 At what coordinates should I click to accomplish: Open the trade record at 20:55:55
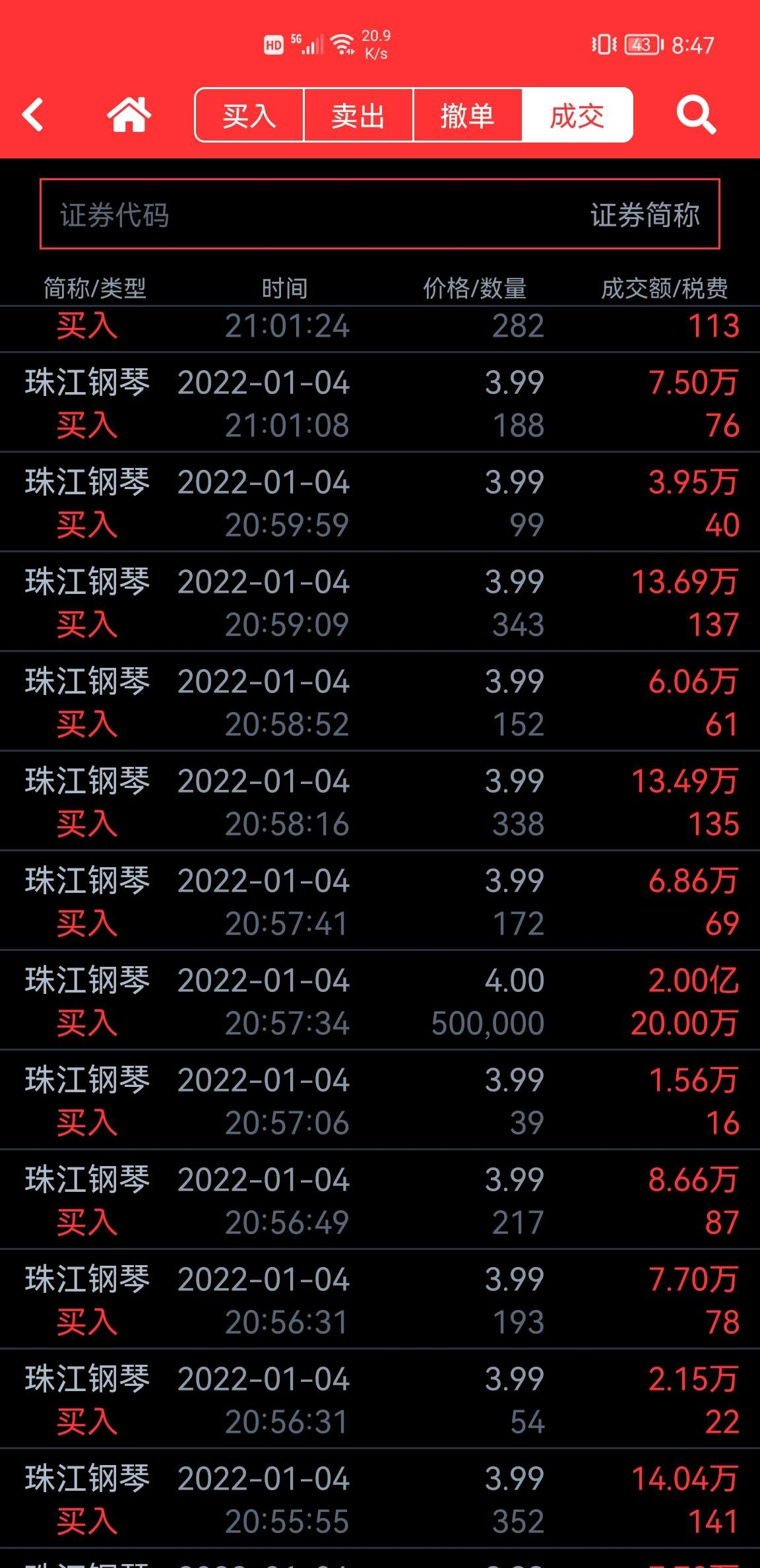click(x=380, y=1499)
